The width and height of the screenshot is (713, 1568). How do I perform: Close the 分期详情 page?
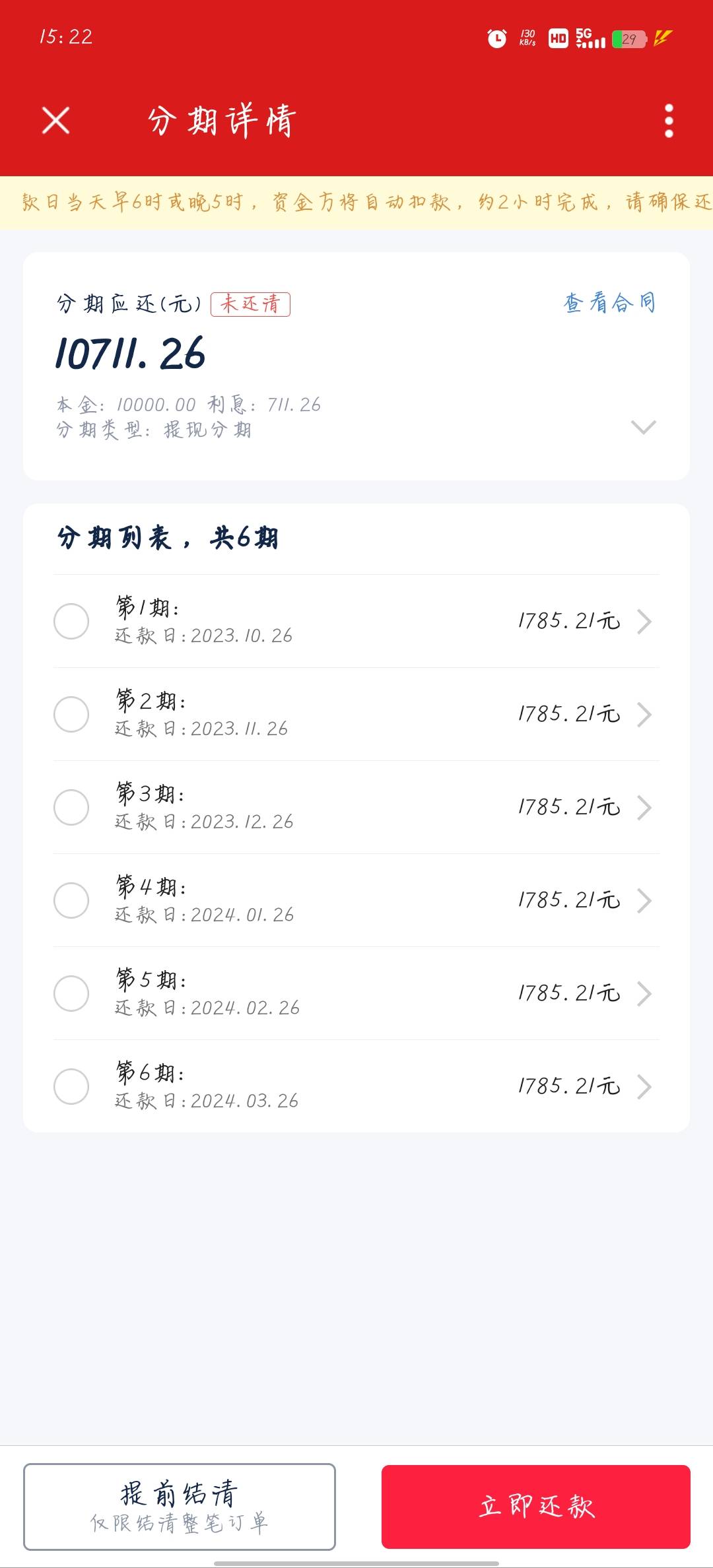[55, 121]
